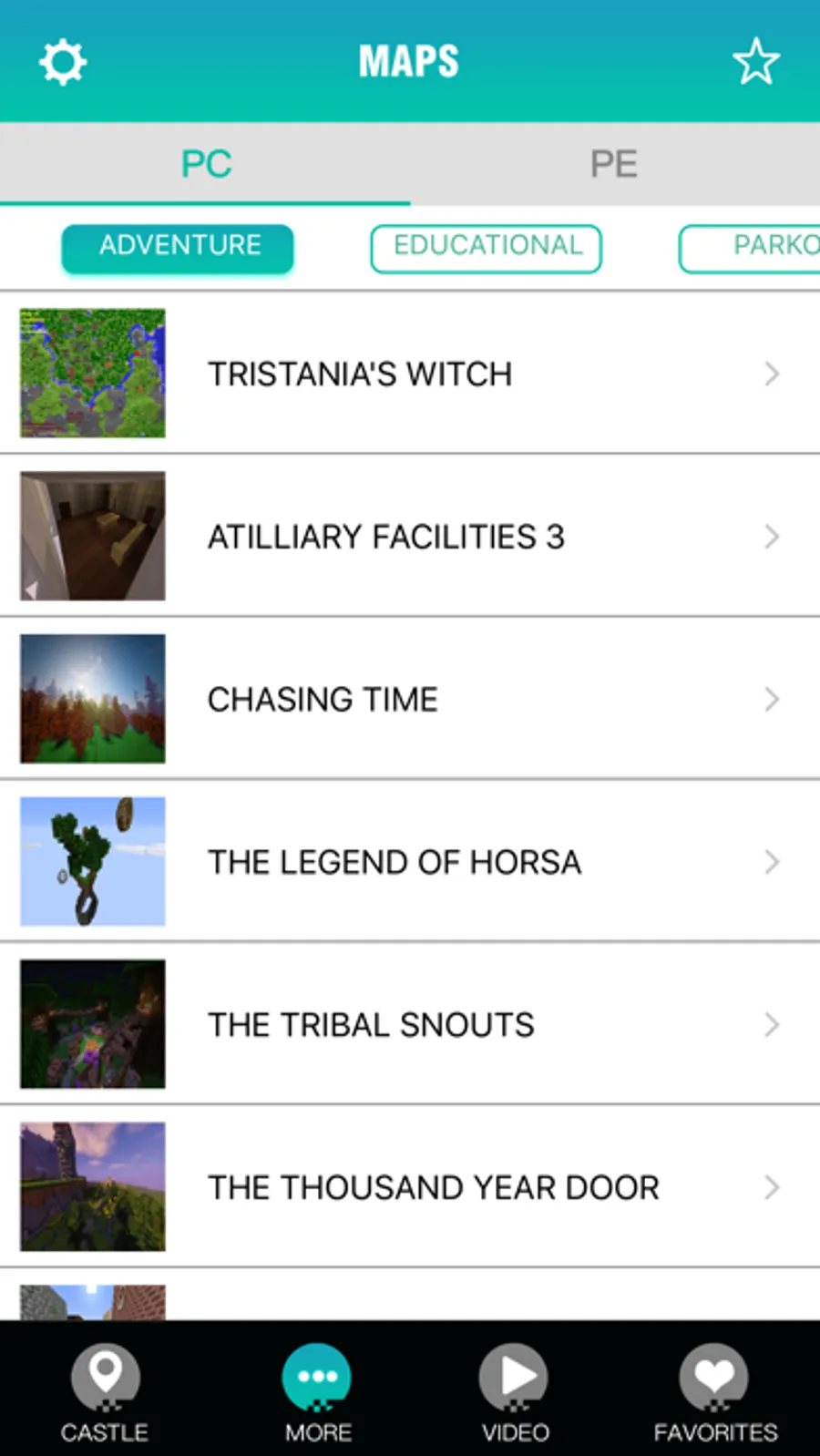Choose the Parkour category chip

756,248
